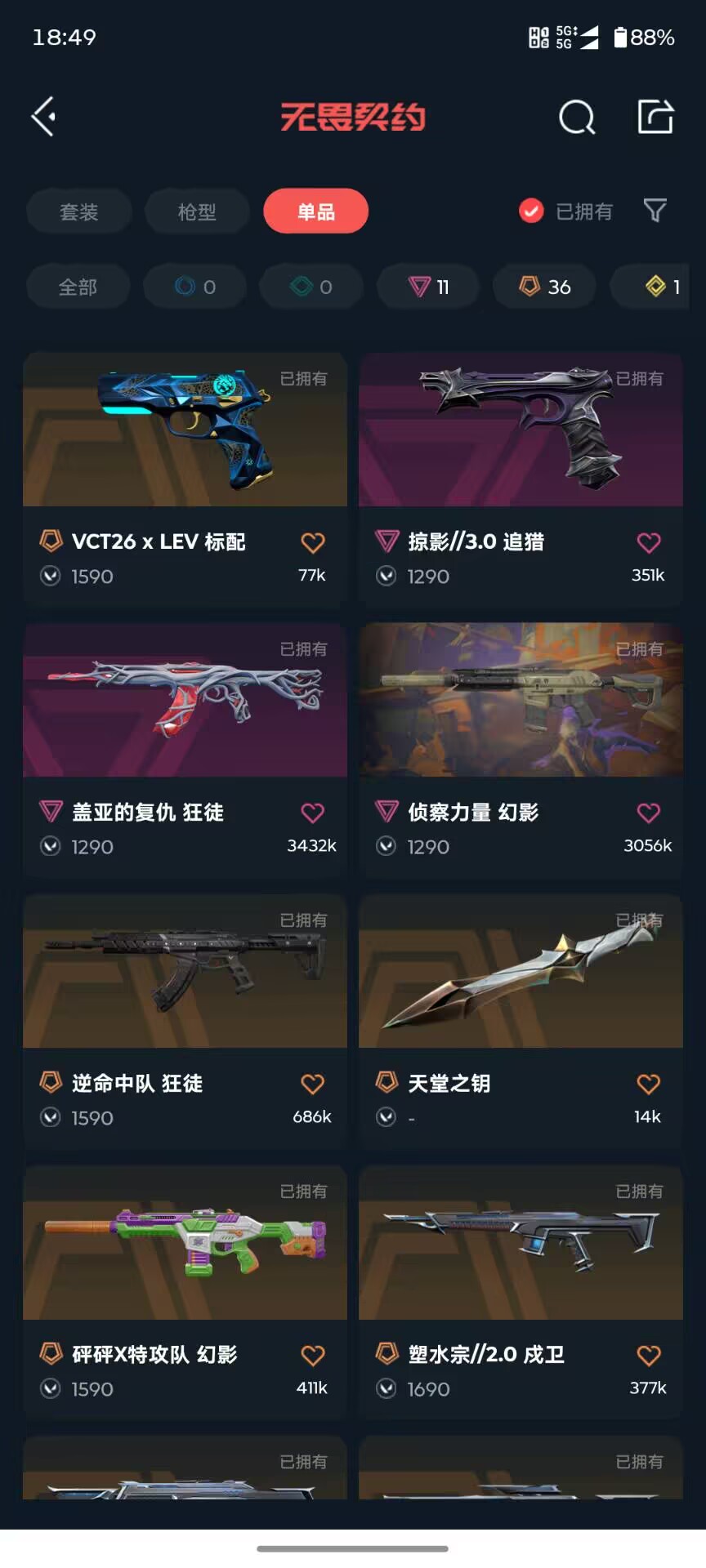Tap the share icon in the header
The height and width of the screenshot is (1568, 706).
click(655, 117)
